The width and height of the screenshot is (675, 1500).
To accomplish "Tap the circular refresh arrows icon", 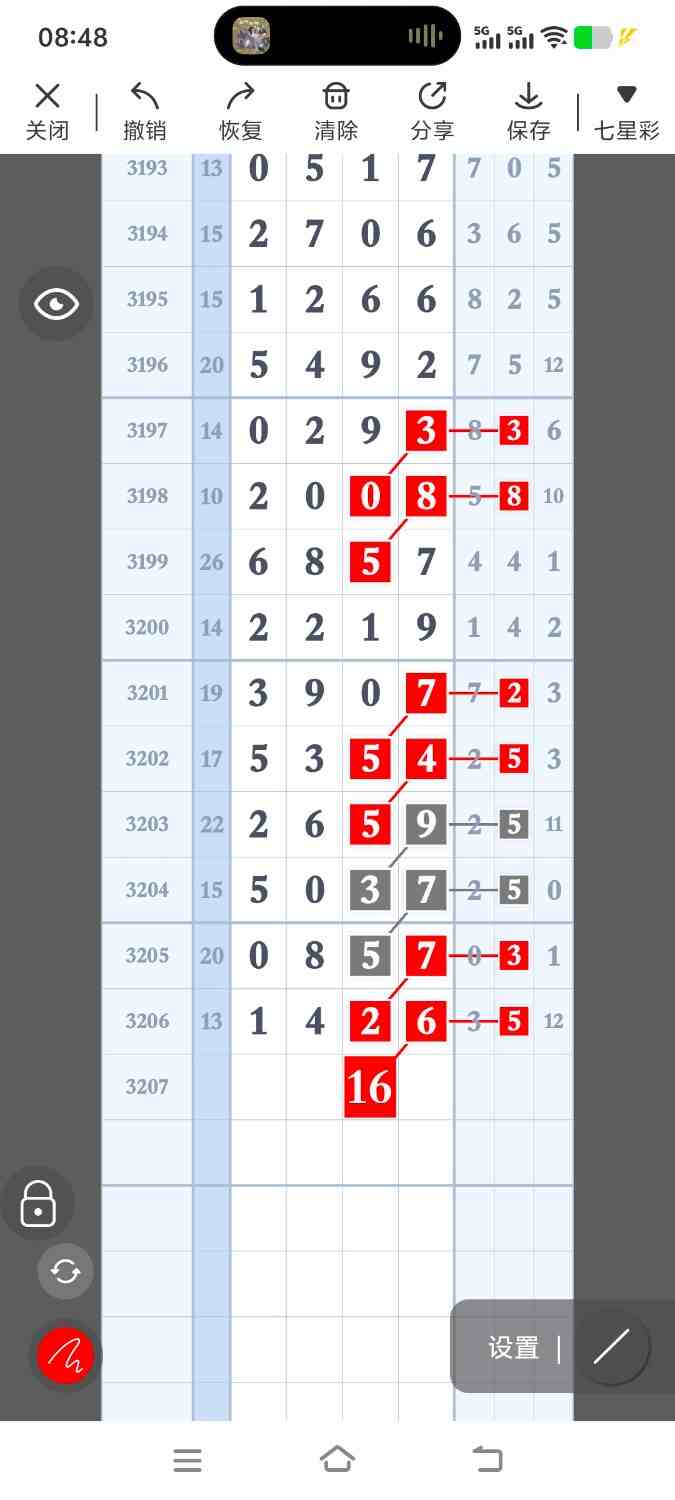I will tap(66, 1271).
